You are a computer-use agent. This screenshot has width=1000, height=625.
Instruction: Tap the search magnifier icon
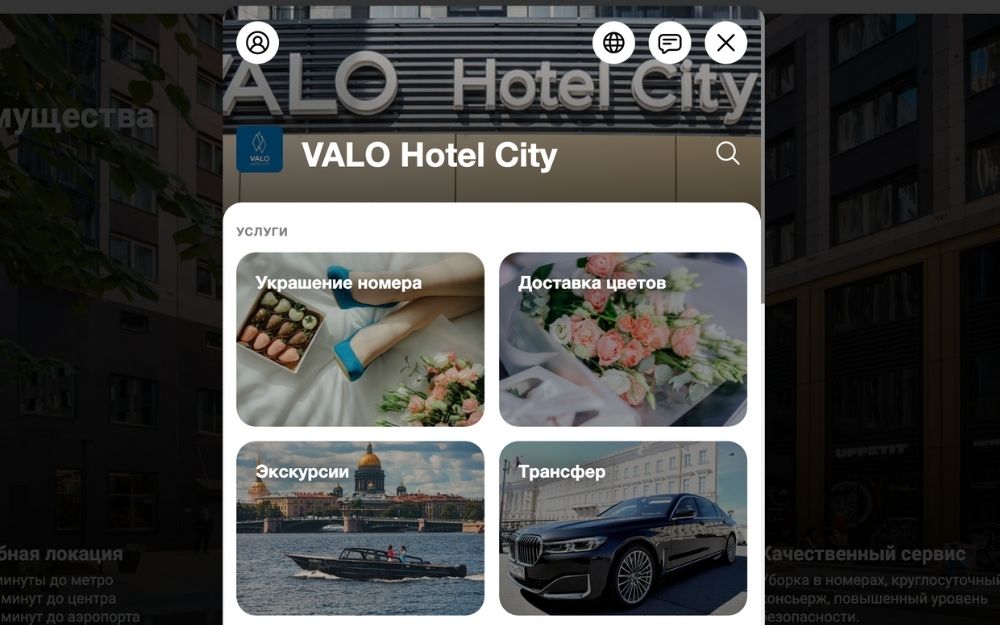point(728,153)
